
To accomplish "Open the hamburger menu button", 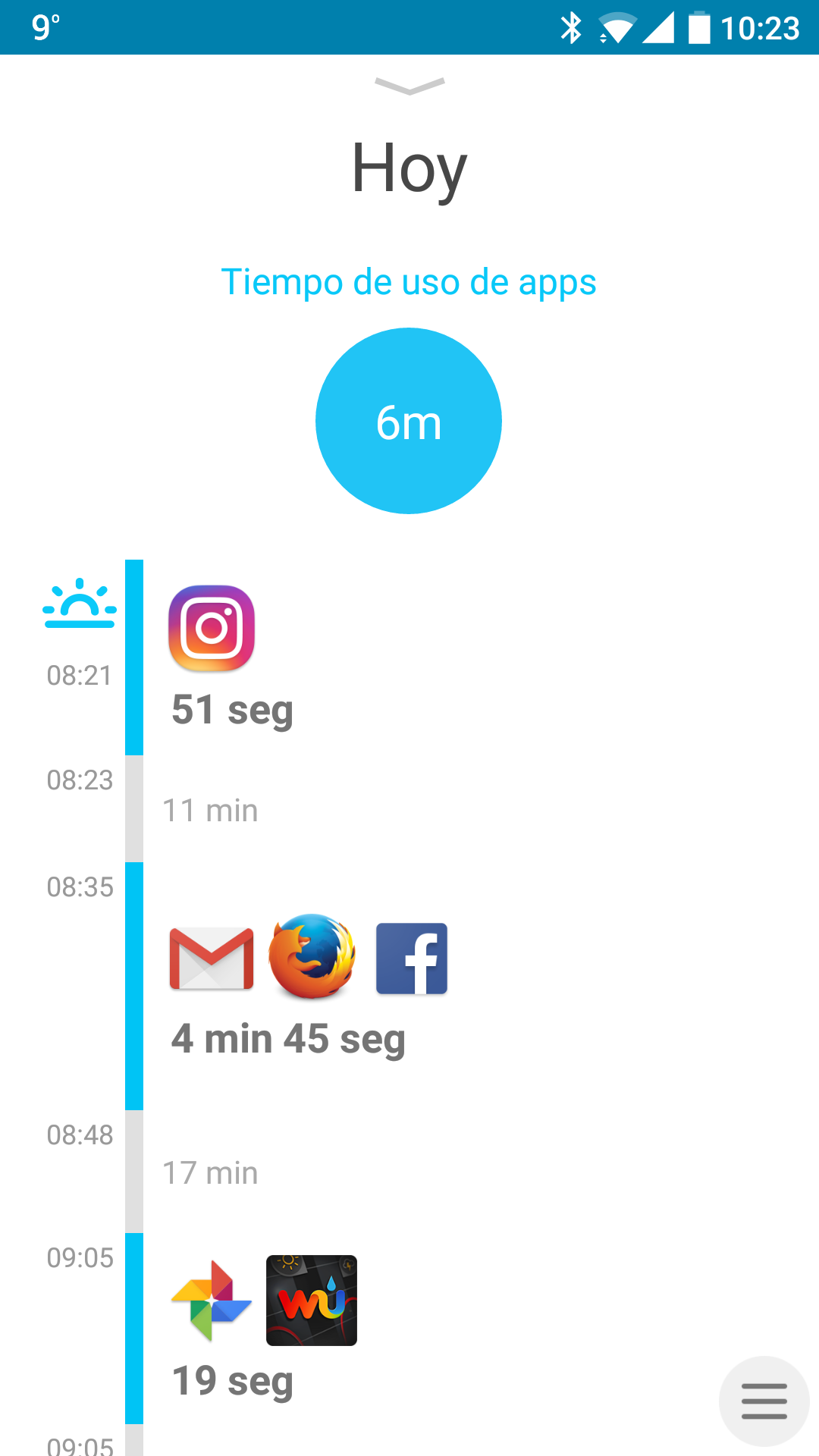I will (x=764, y=1401).
